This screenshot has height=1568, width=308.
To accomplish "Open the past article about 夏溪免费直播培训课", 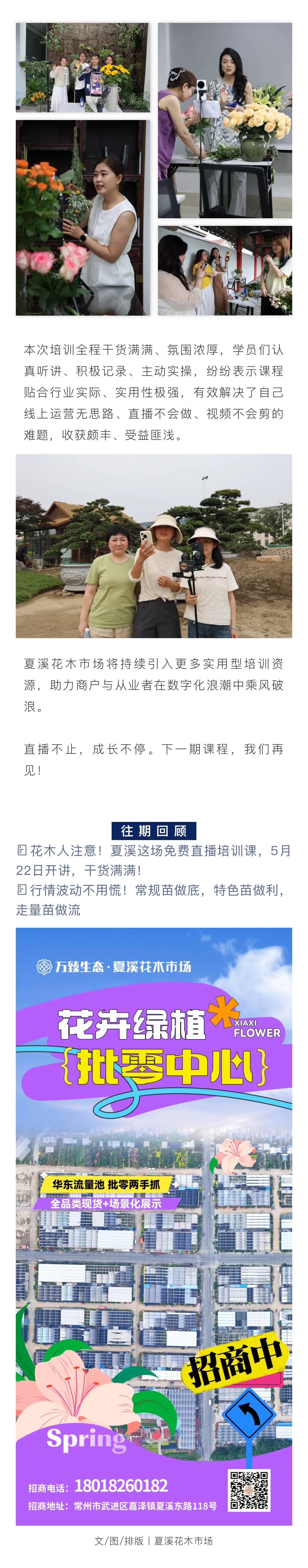I will tap(153, 860).
